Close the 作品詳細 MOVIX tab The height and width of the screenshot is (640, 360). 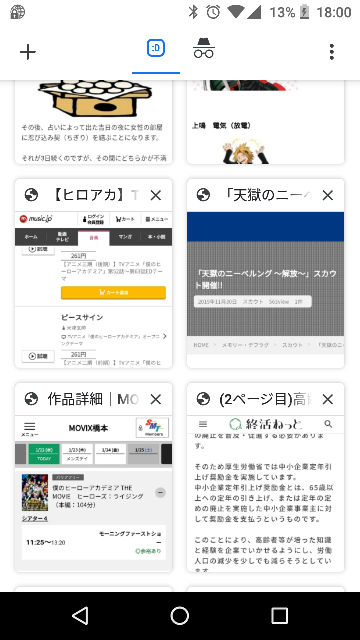[x=156, y=399]
